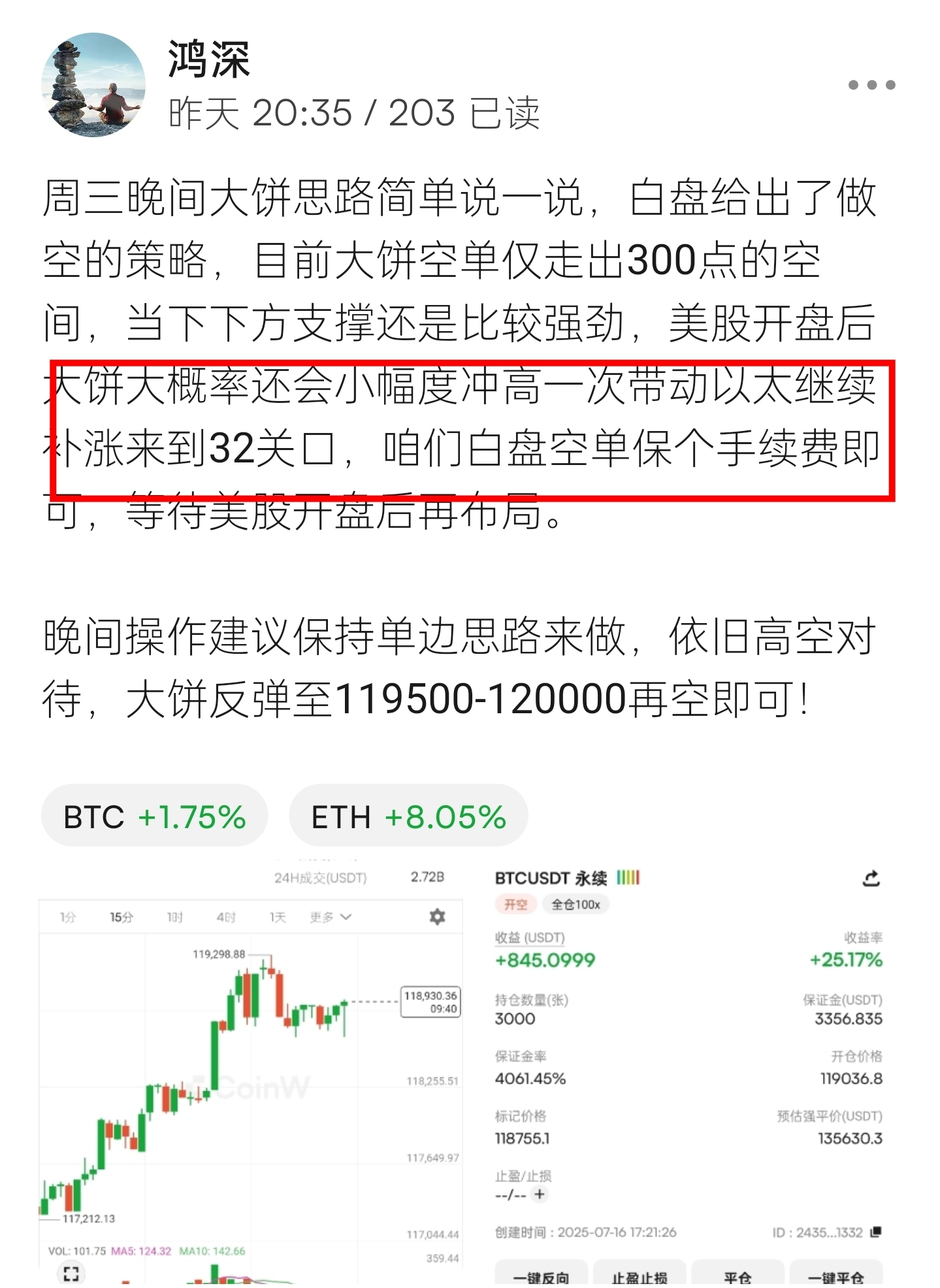940x1288 pixels.
Task: Open 鸿深's profile avatar
Action: [93, 85]
